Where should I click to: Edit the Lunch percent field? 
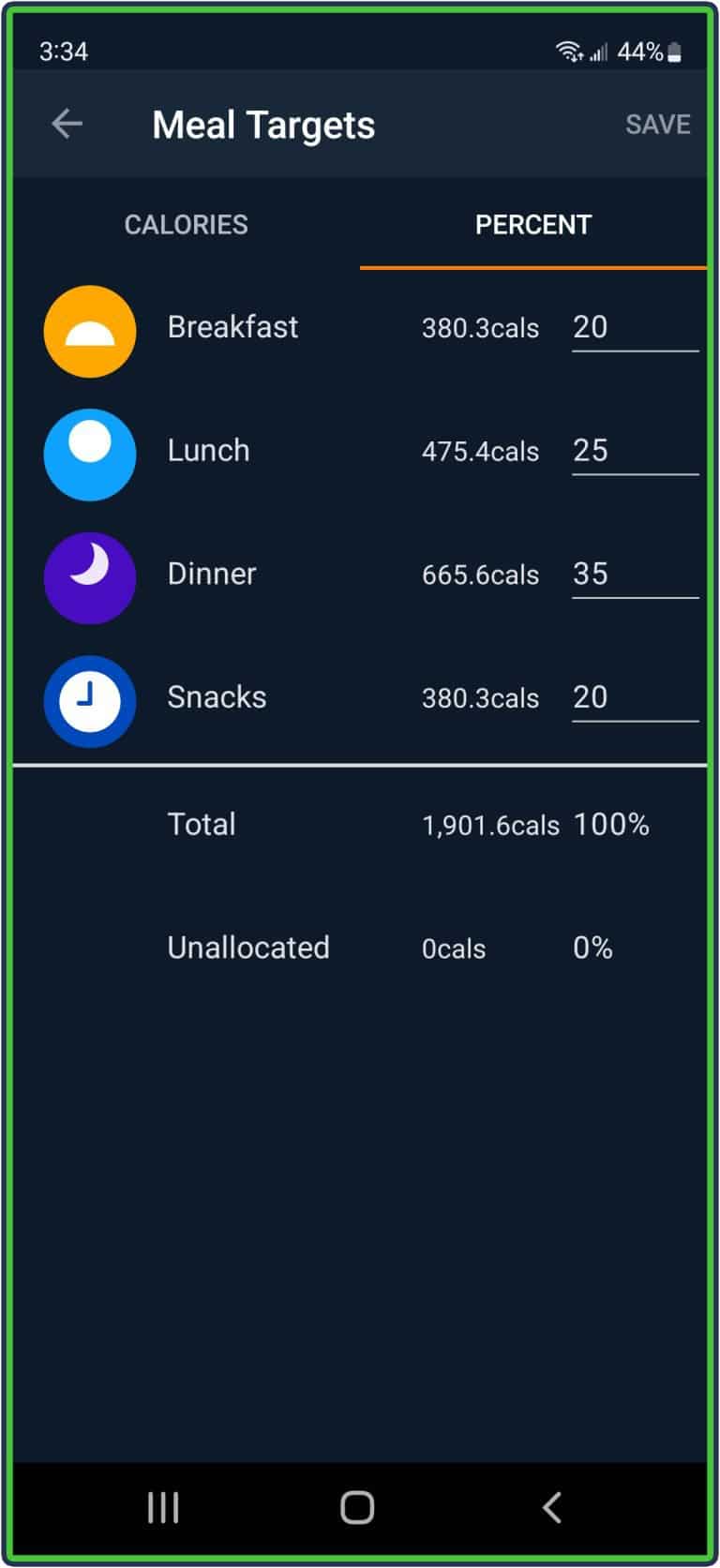pyautogui.click(x=634, y=451)
